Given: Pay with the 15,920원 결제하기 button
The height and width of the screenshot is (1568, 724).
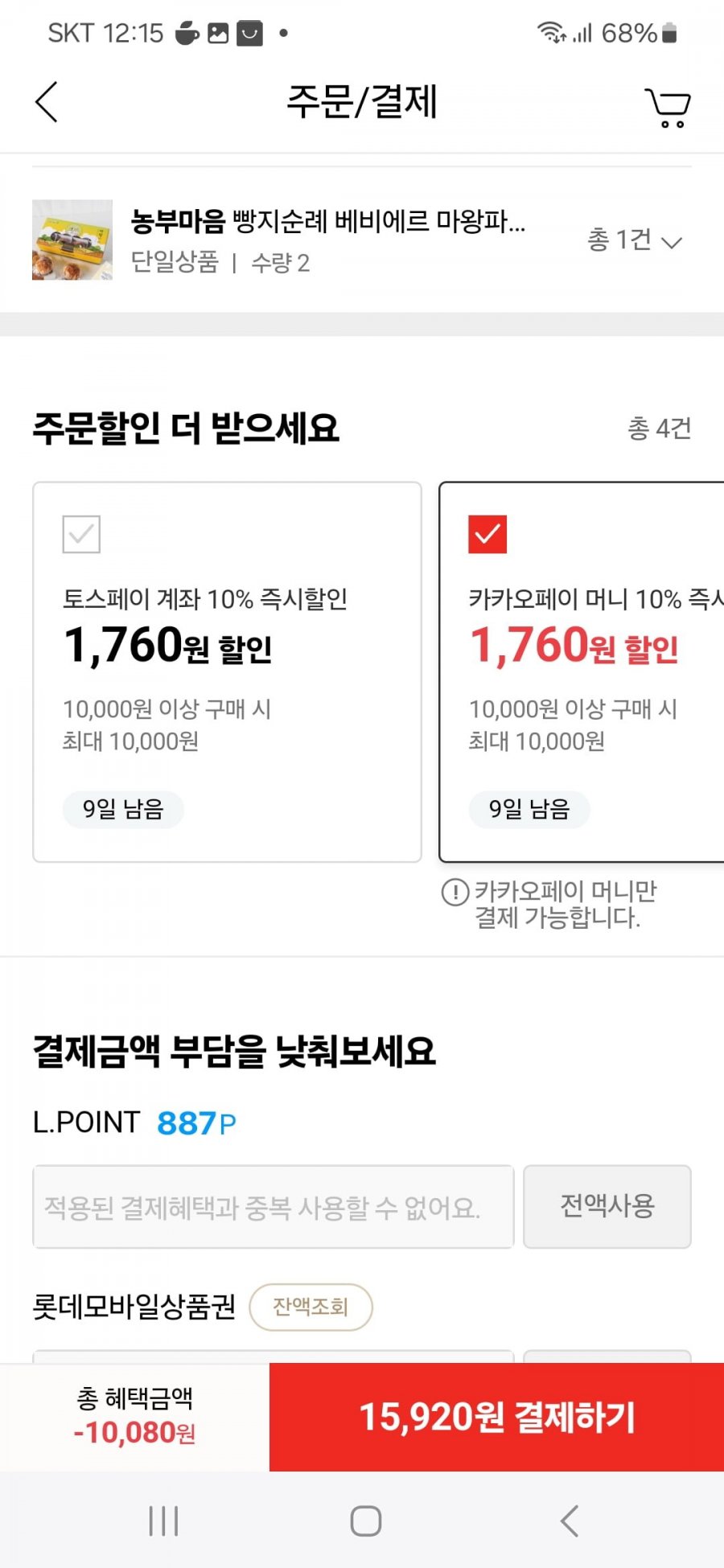Looking at the screenshot, I should click(x=496, y=1417).
